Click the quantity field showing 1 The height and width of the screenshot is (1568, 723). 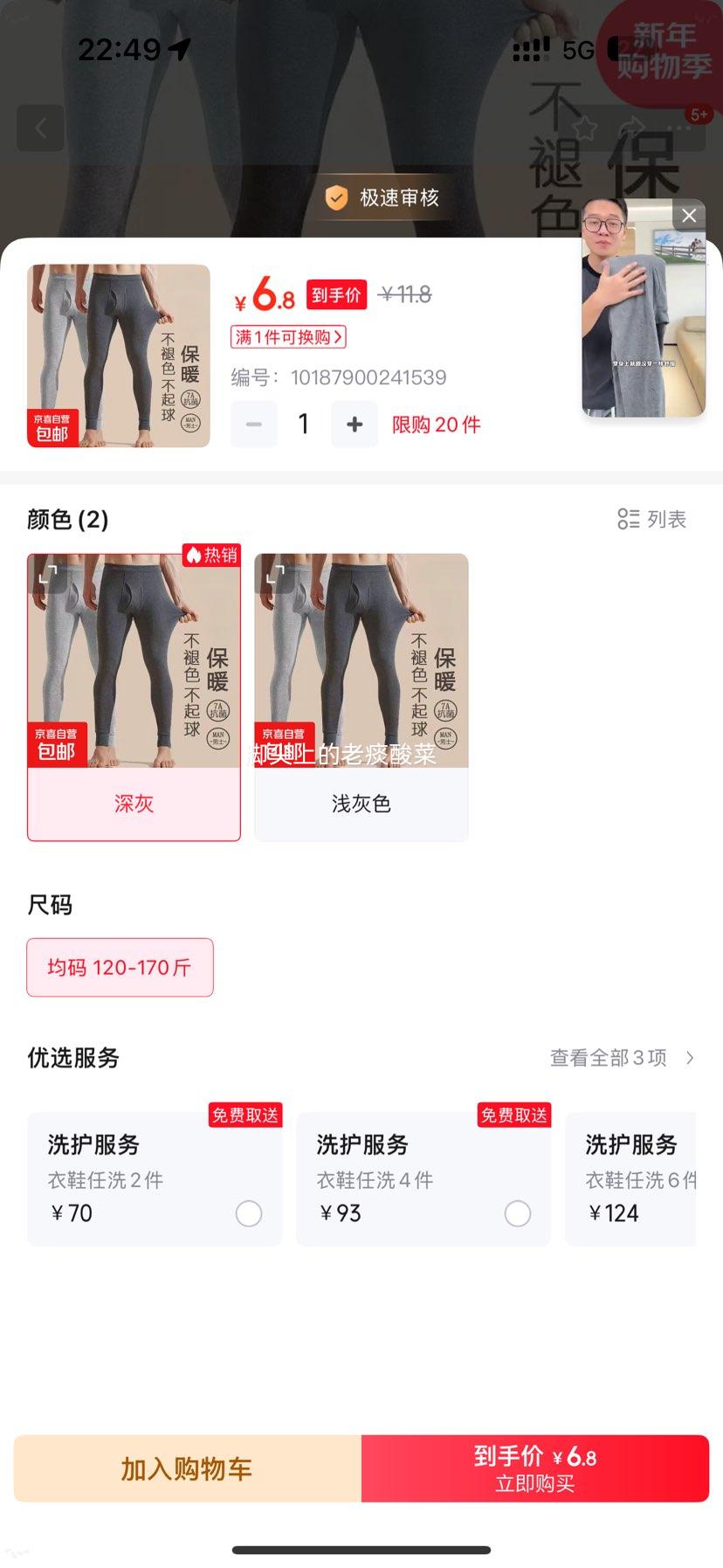[303, 424]
